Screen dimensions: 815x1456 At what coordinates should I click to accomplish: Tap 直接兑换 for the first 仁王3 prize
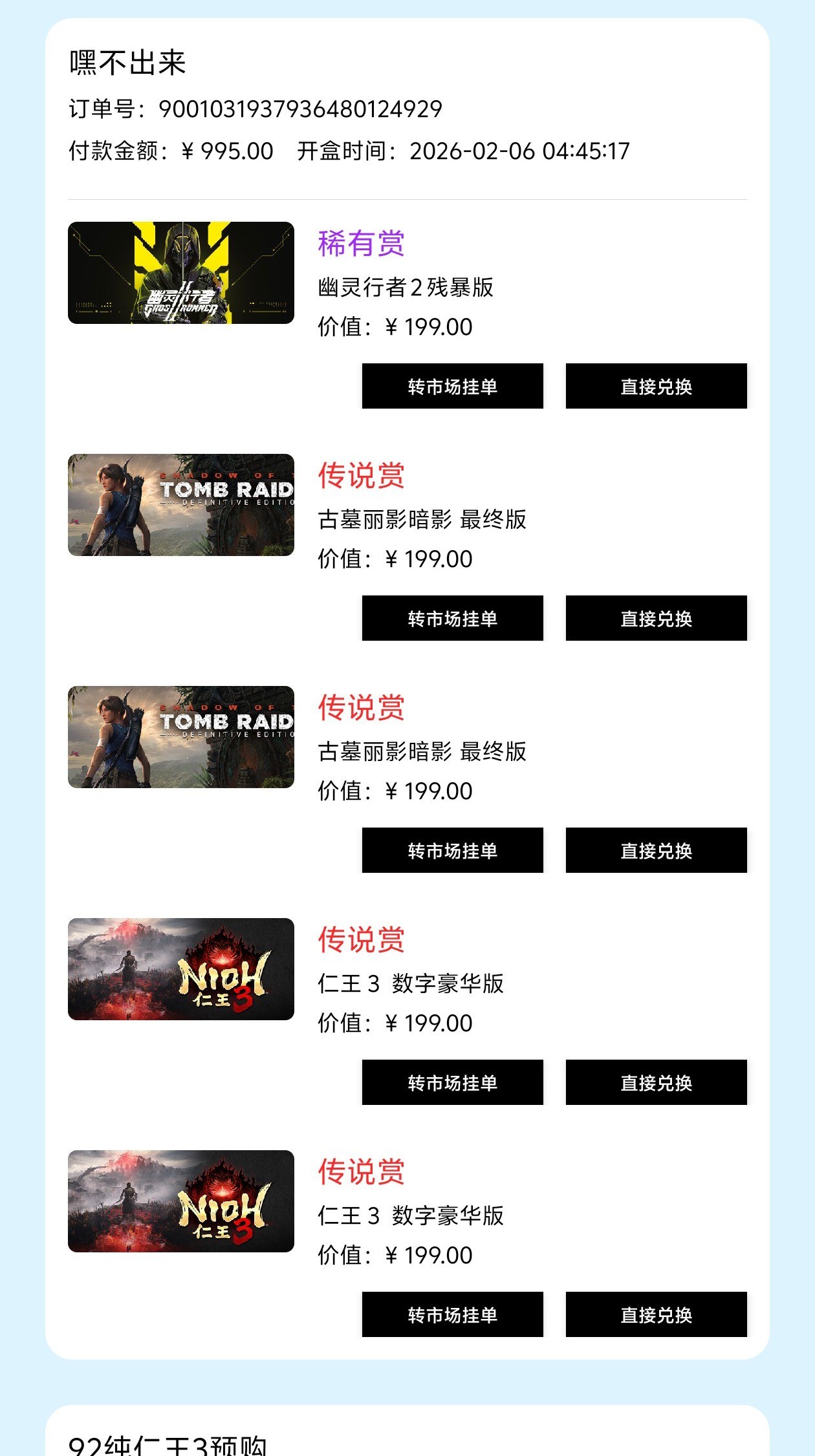(x=656, y=1082)
